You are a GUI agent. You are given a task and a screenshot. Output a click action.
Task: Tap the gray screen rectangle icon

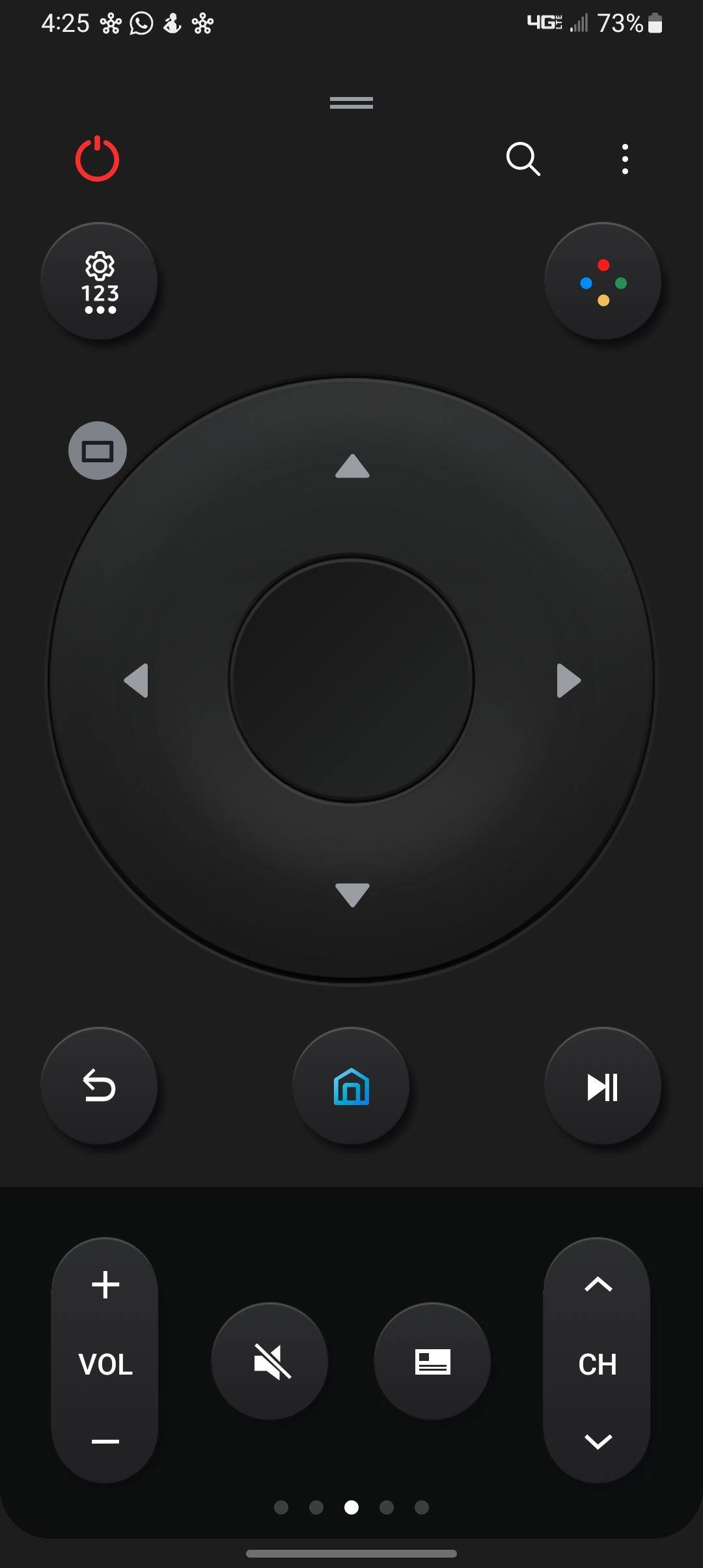pos(98,451)
